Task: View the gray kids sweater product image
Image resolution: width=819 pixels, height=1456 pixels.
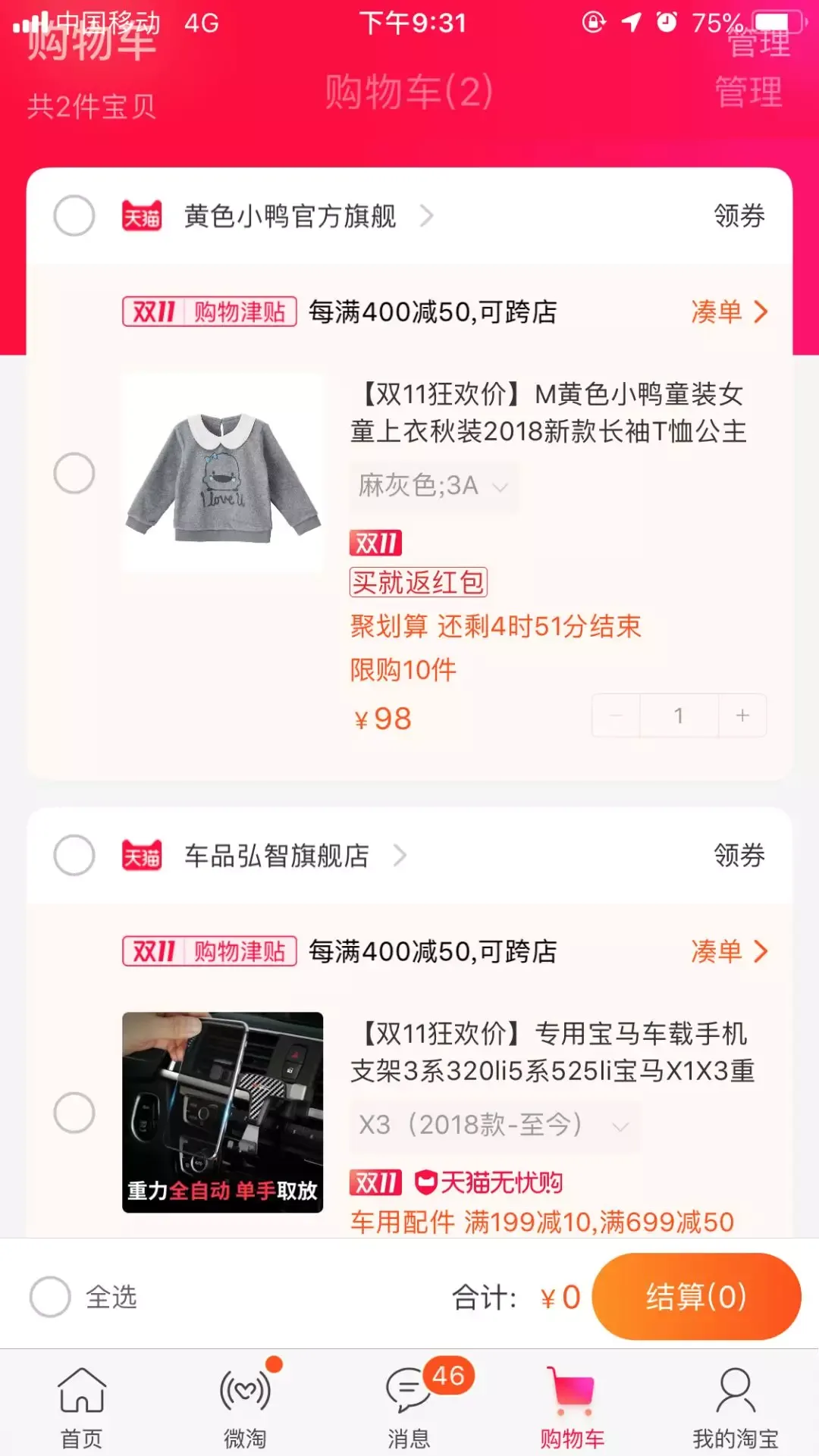Action: (223, 474)
